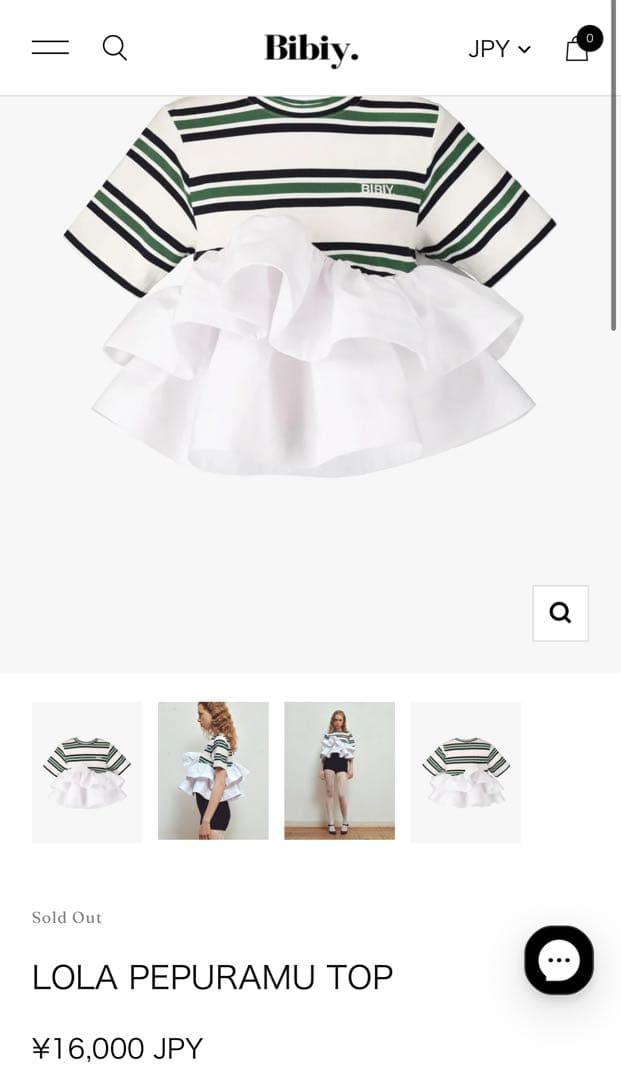View the side-profile model photo thumbnail
This screenshot has height=1080, width=621.
point(213,771)
